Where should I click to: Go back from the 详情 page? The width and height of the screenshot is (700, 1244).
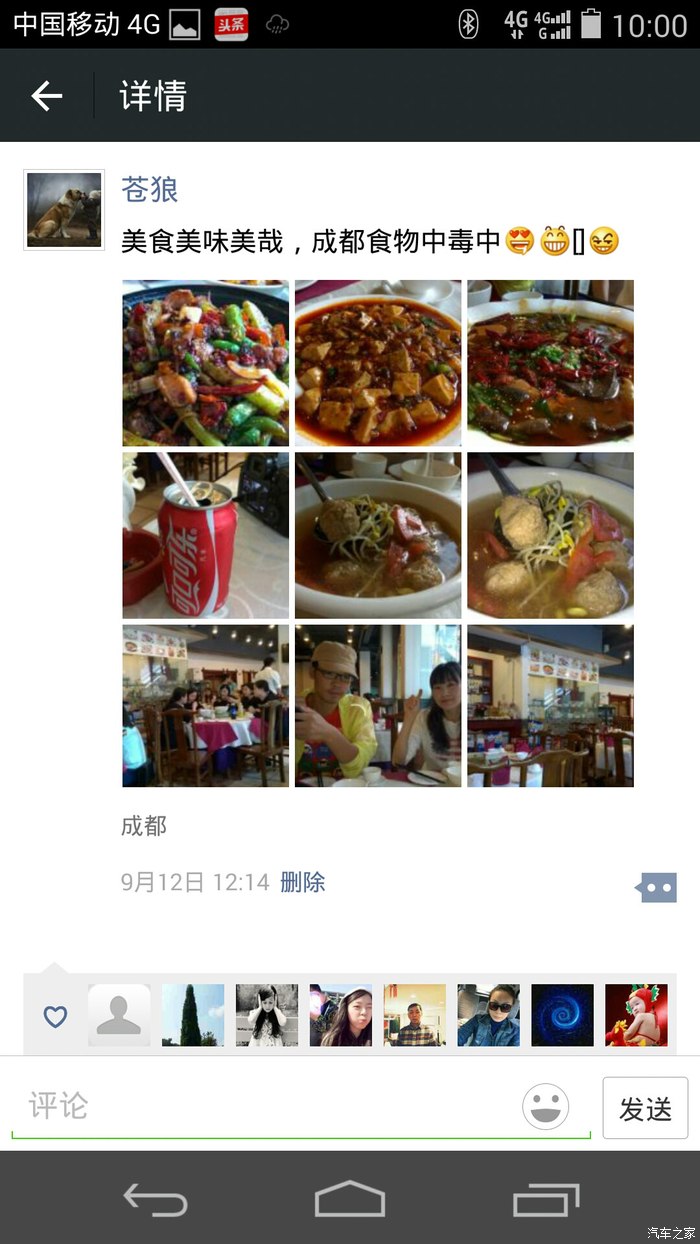coord(47,96)
